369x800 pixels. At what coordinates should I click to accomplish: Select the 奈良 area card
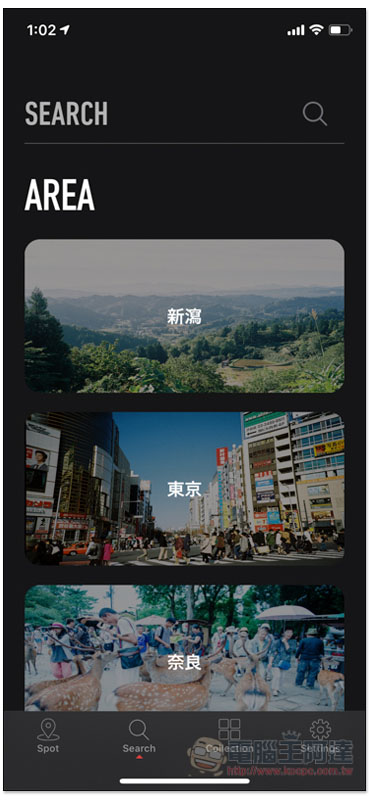pos(184,648)
